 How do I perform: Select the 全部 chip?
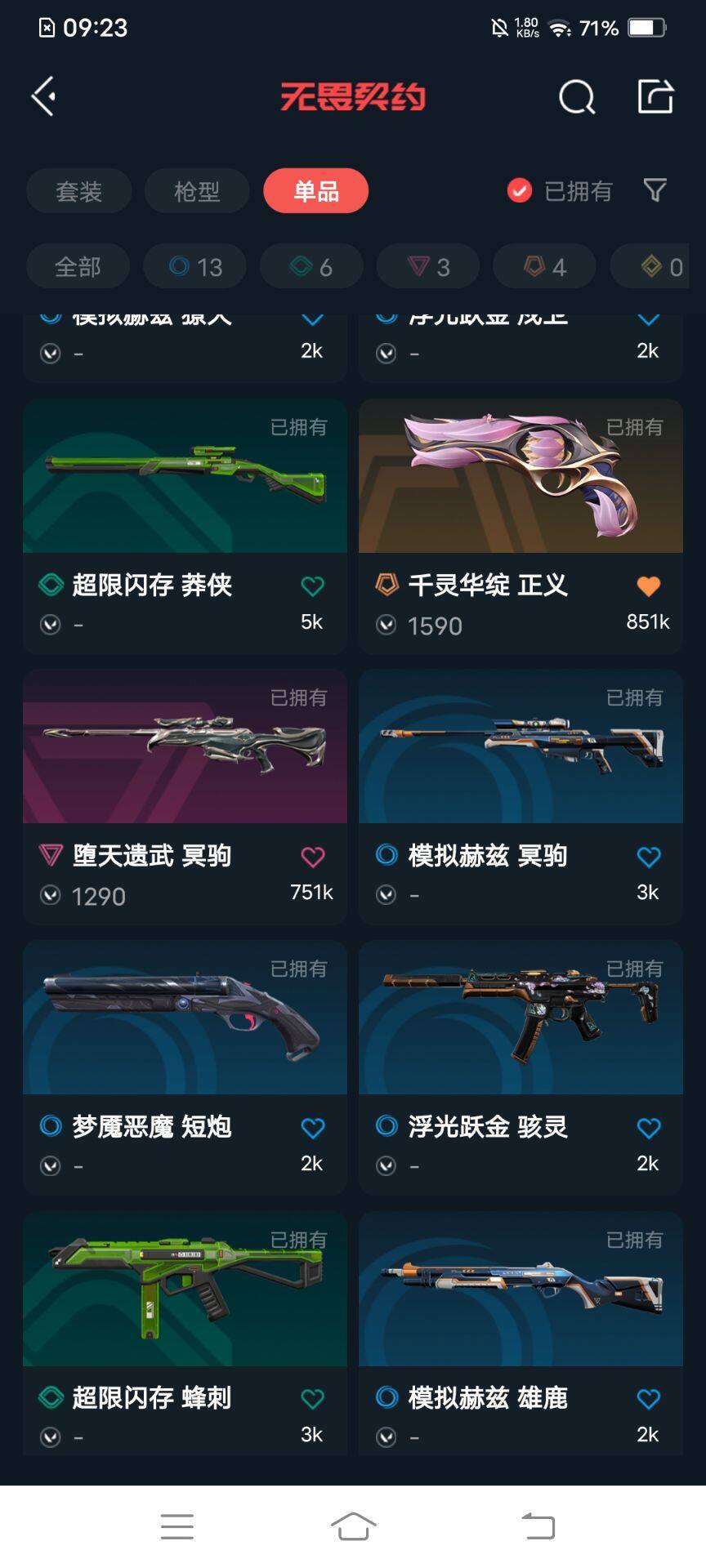point(78,266)
